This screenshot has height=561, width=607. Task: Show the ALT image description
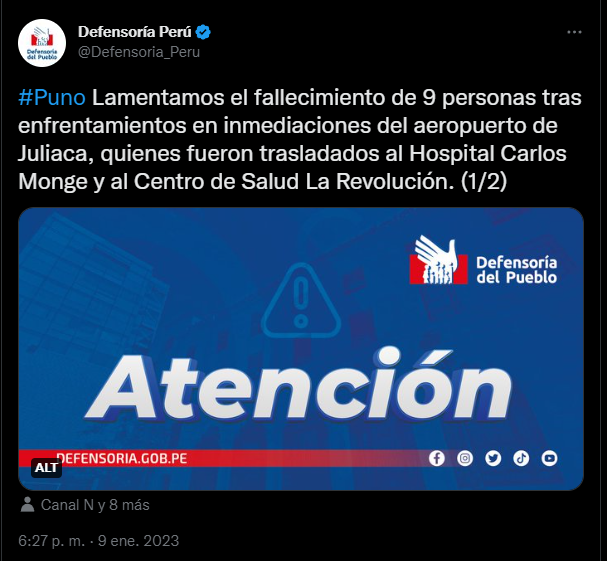click(x=46, y=467)
